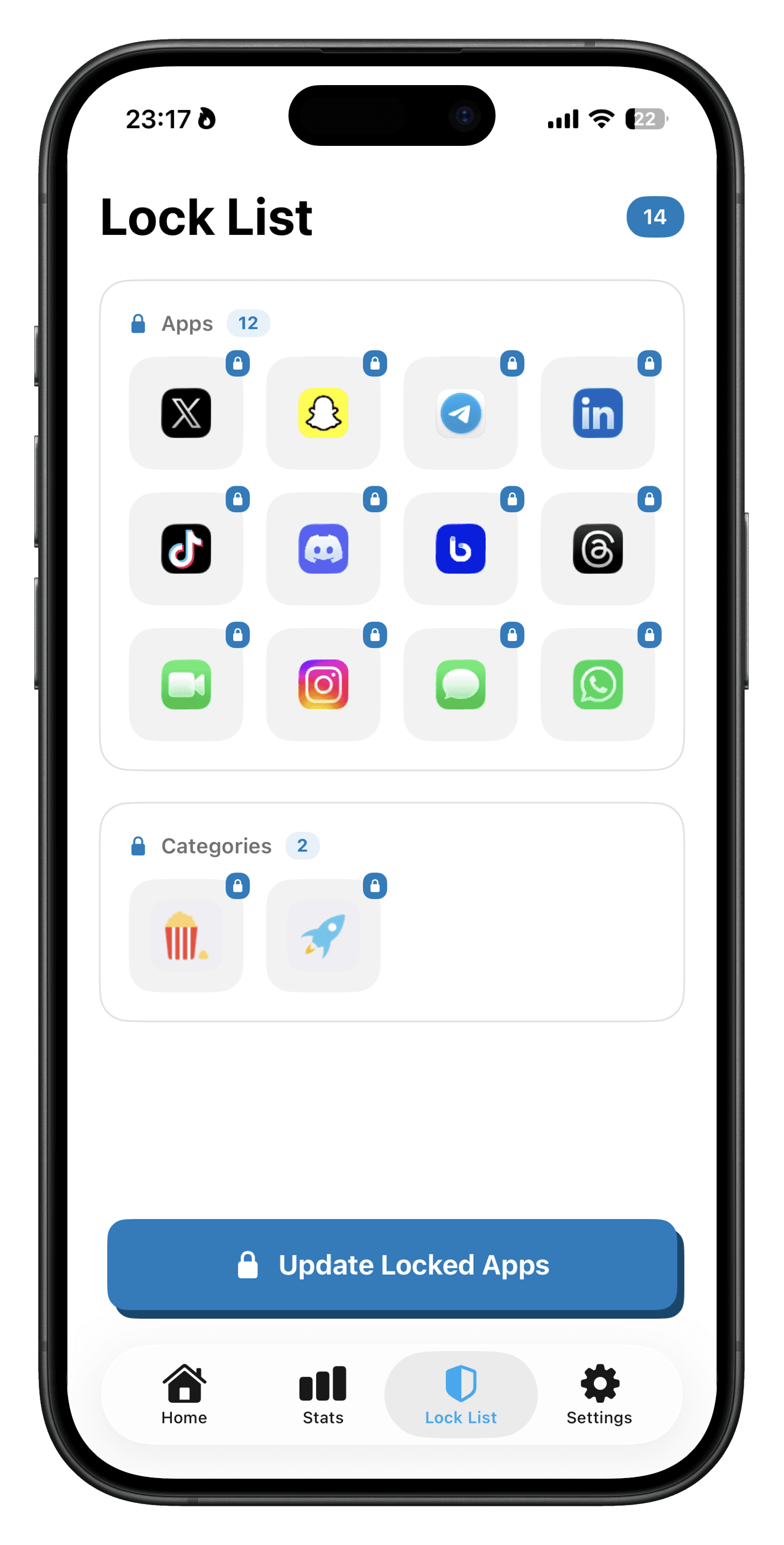
Task: Select the Instagram app icon
Action: (x=323, y=684)
